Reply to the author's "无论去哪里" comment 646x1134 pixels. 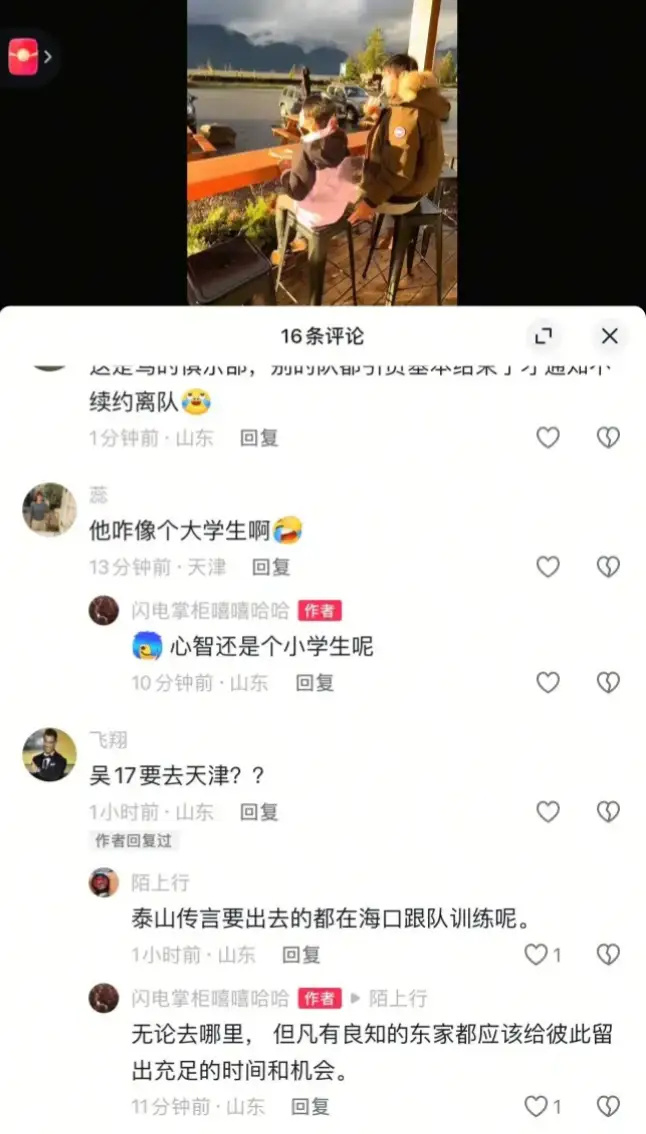(310, 1107)
